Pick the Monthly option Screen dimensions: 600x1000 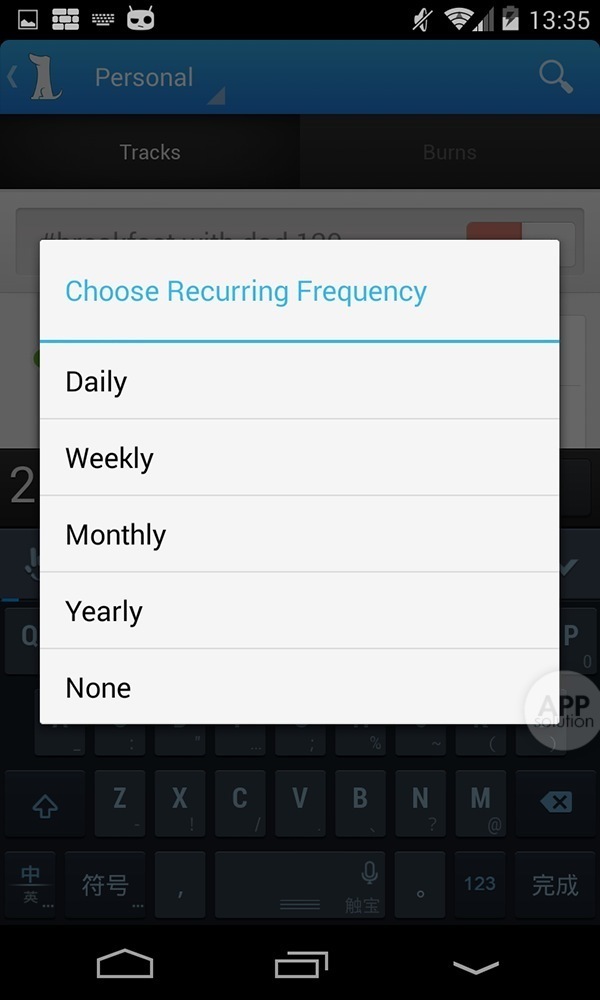(298, 534)
